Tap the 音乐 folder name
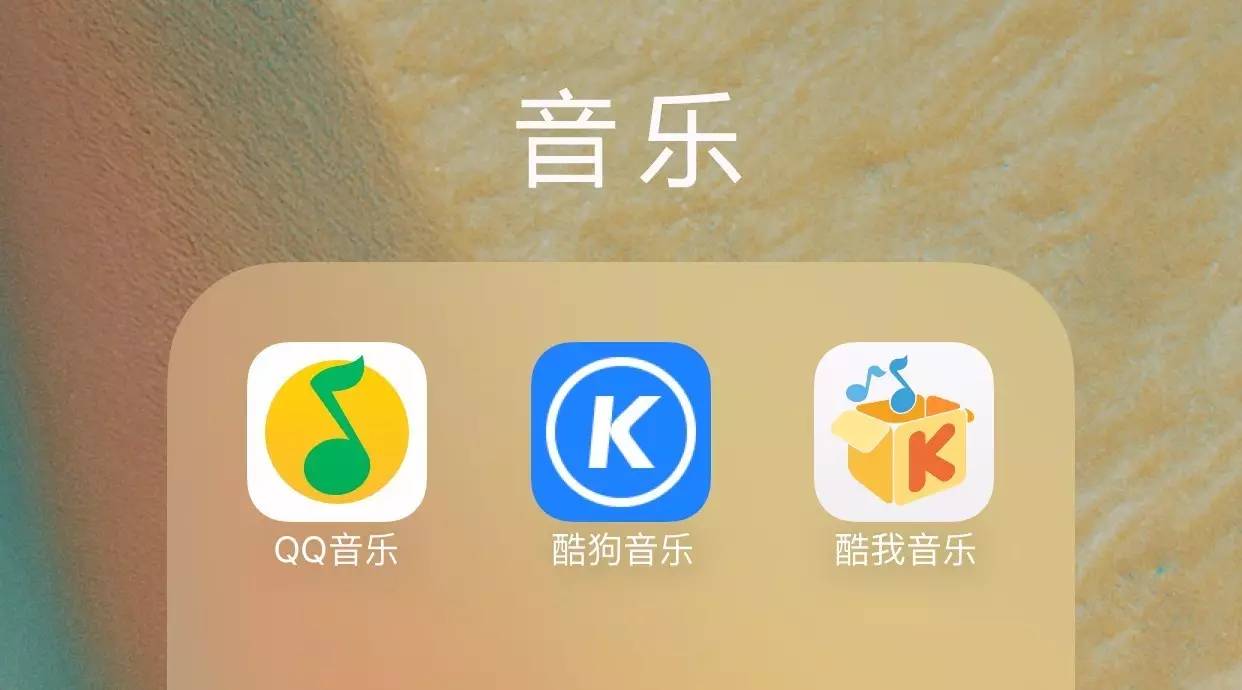Viewport: 1242px width, 690px height. [x=627, y=143]
